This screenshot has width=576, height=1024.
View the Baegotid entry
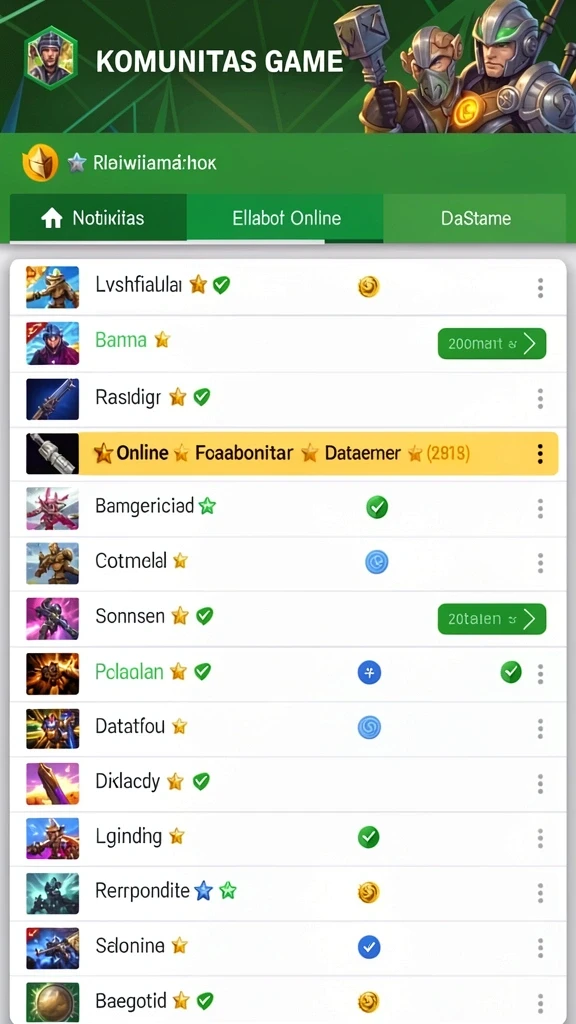tap(288, 1001)
